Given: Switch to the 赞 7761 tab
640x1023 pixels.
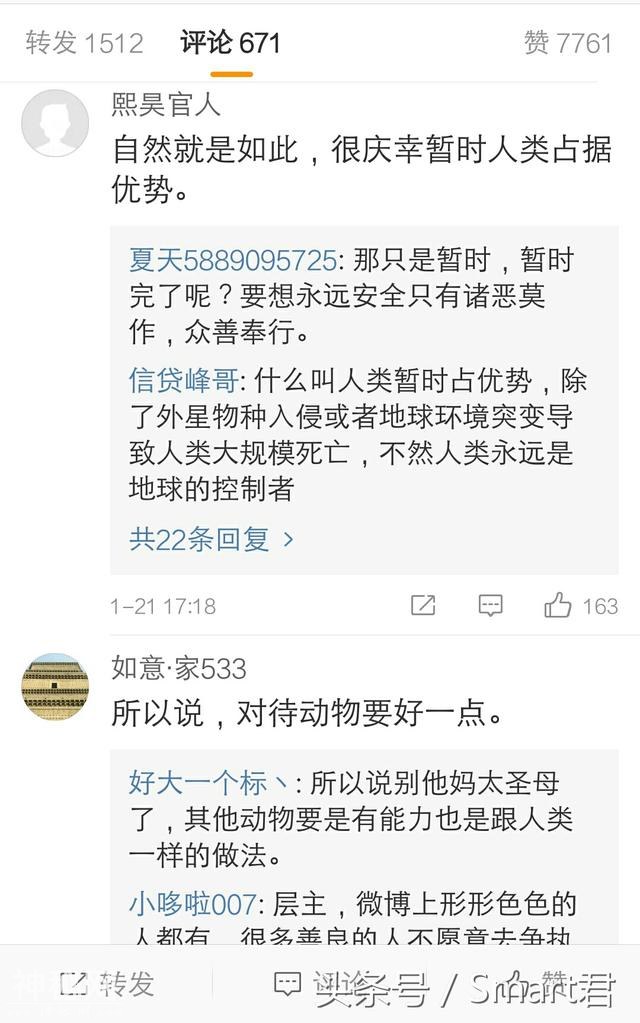Looking at the screenshot, I should click(x=567, y=43).
